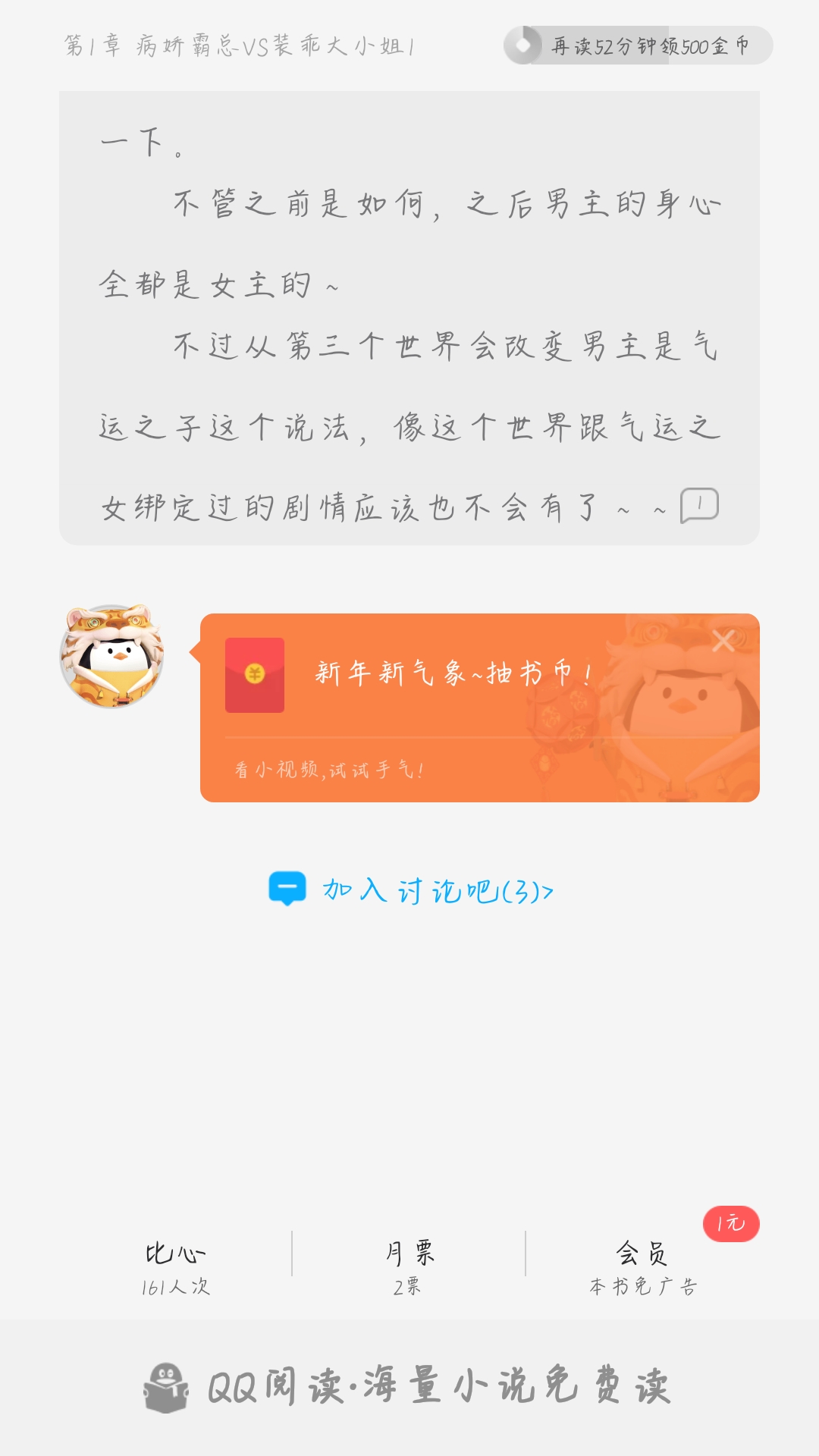Open 会员 ad-free membership offer

pos(642,1266)
